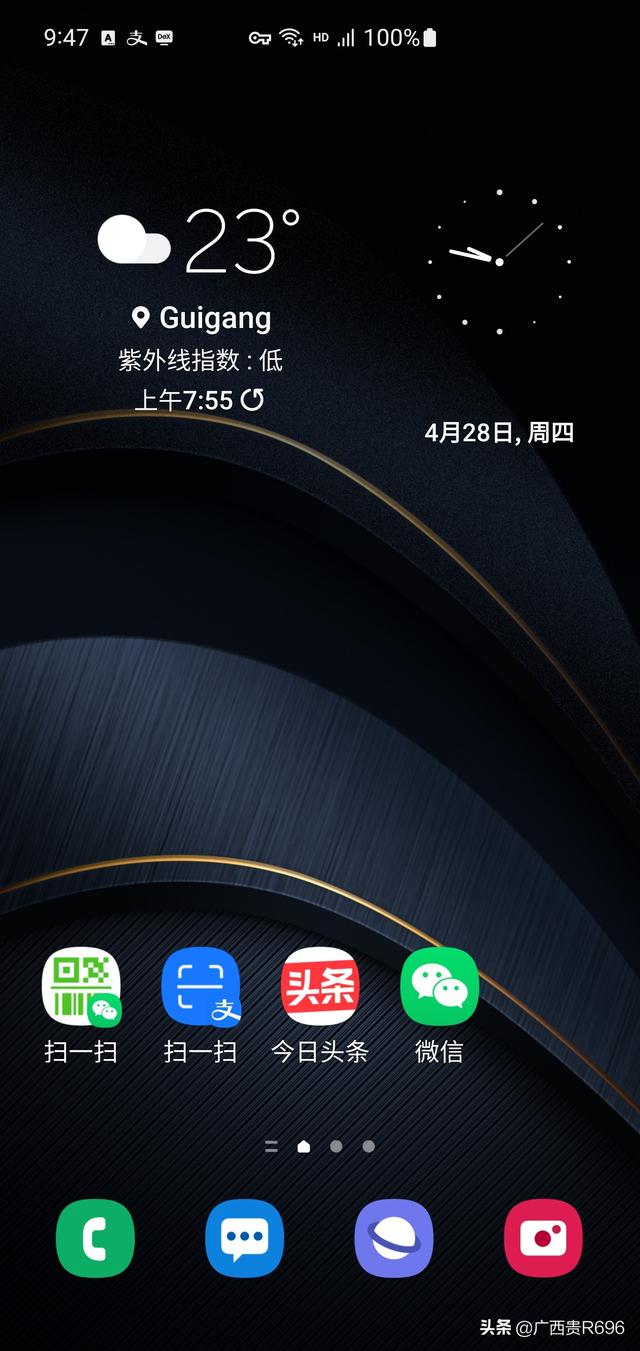Open the 微信 app
This screenshot has width=640, height=1351.
point(439,987)
